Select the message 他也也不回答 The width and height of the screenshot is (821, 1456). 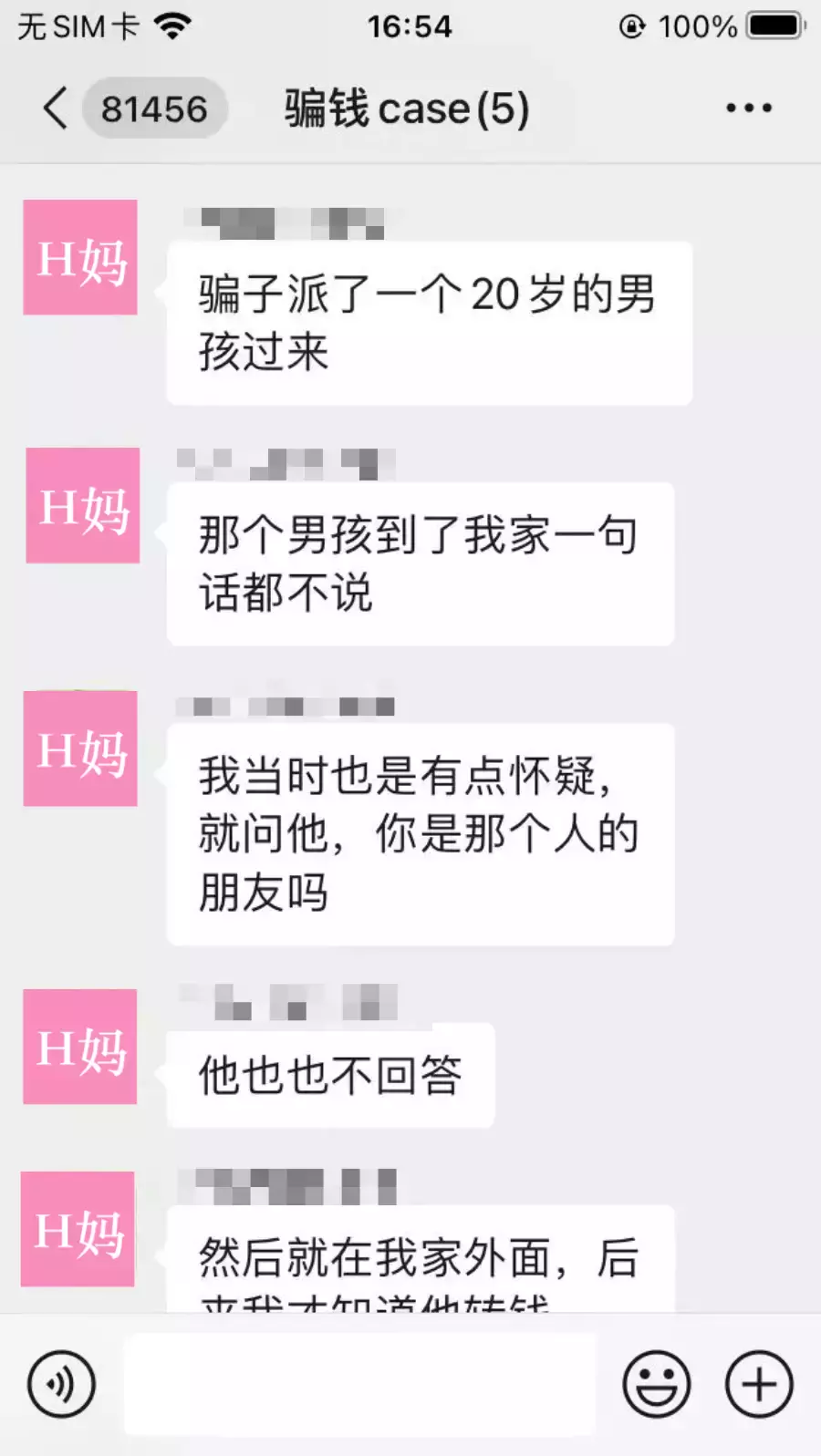click(x=330, y=1076)
